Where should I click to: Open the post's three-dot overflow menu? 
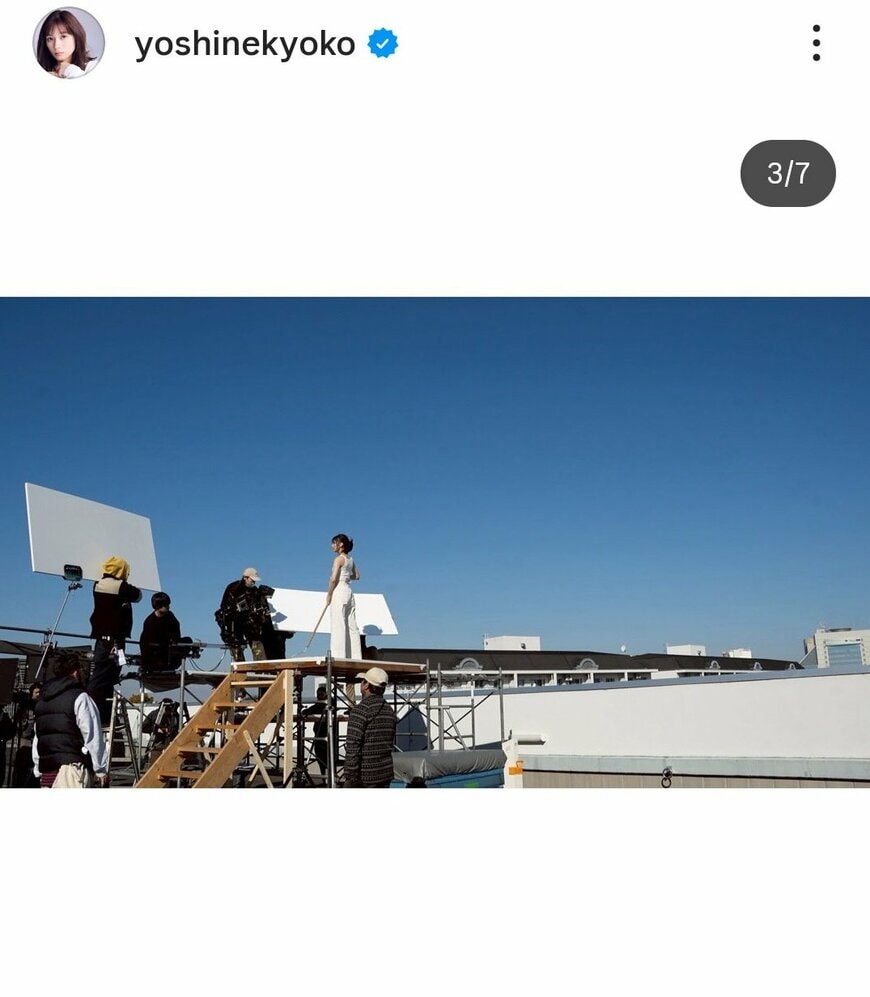click(x=816, y=43)
